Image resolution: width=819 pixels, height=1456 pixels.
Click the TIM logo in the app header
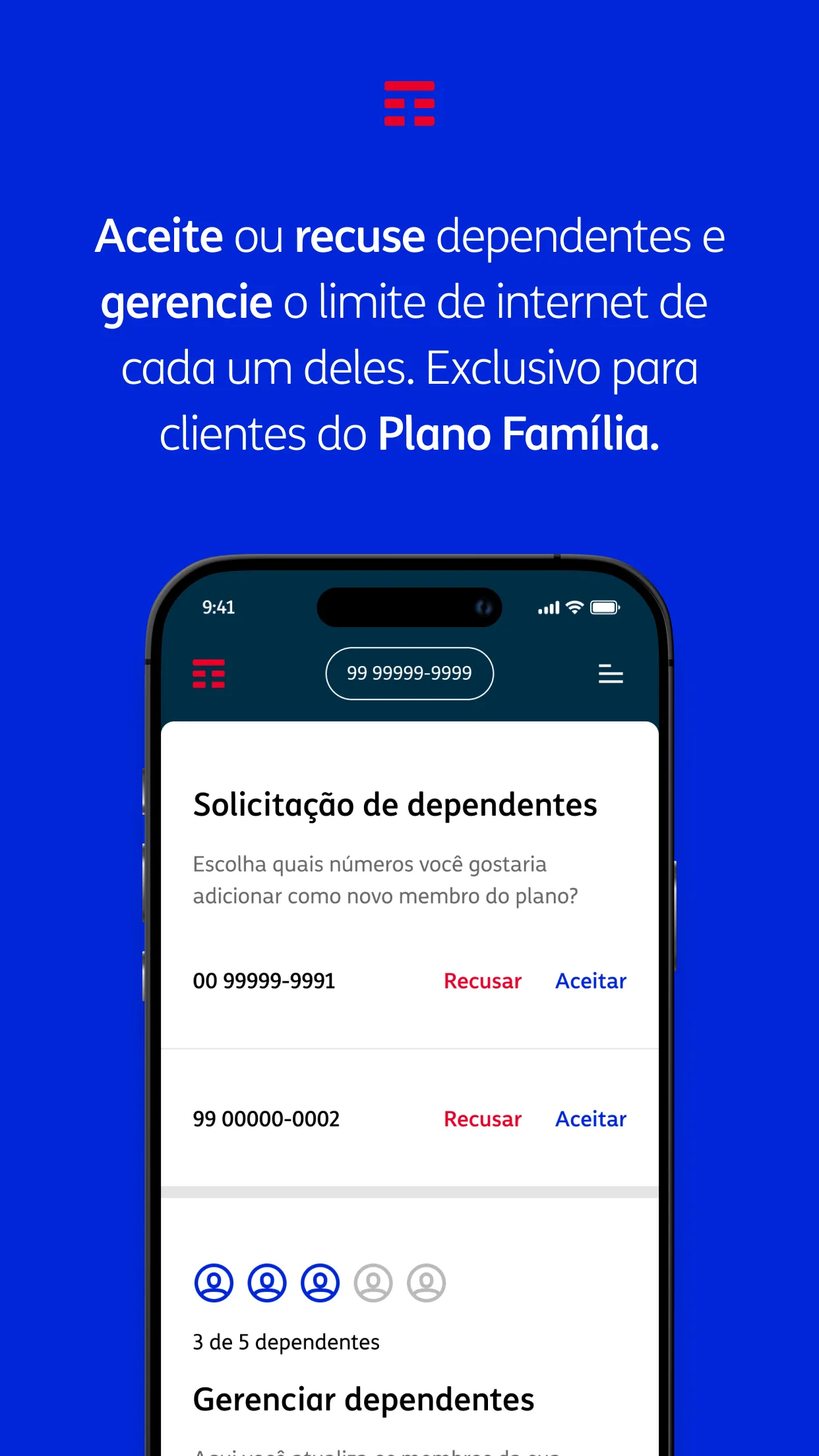[210, 673]
